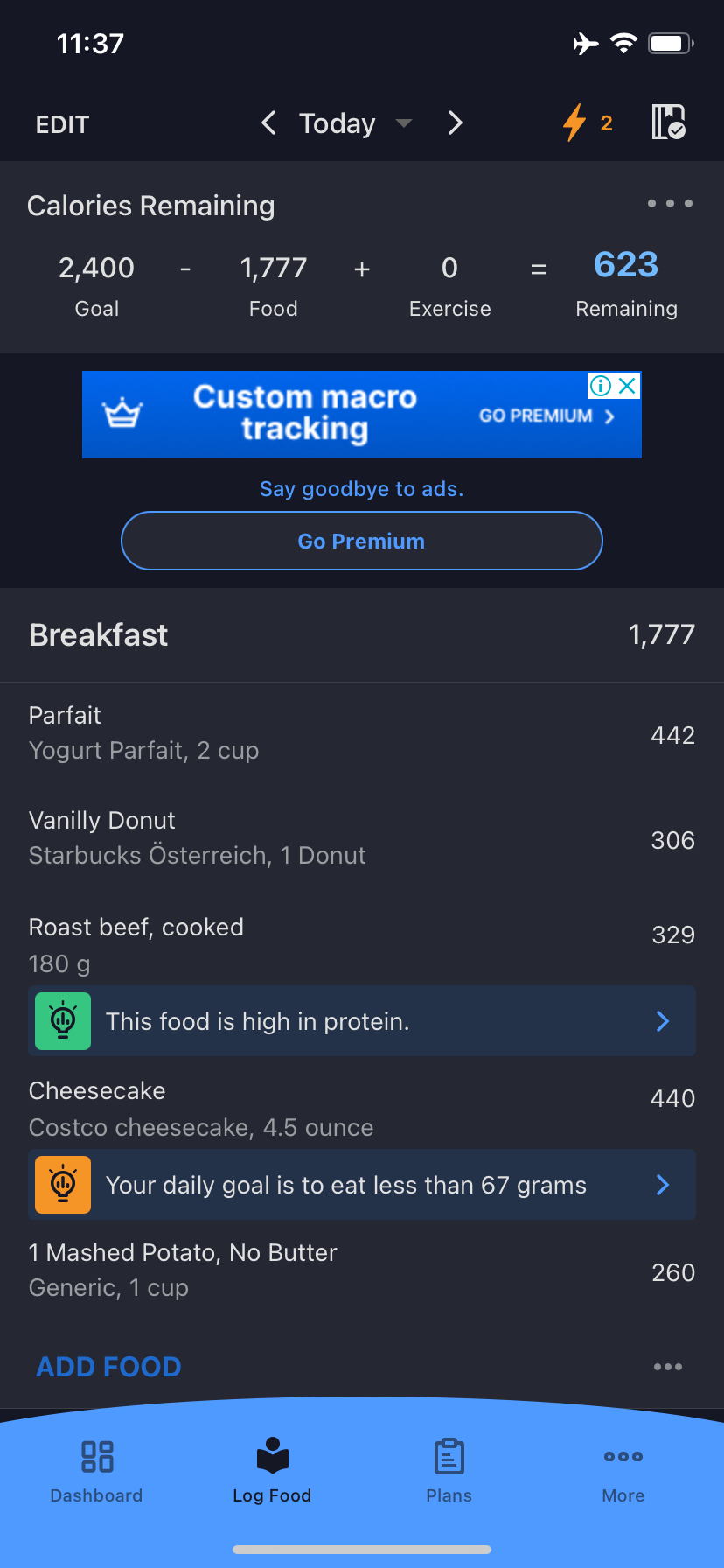Go to the next day

pyautogui.click(x=455, y=123)
